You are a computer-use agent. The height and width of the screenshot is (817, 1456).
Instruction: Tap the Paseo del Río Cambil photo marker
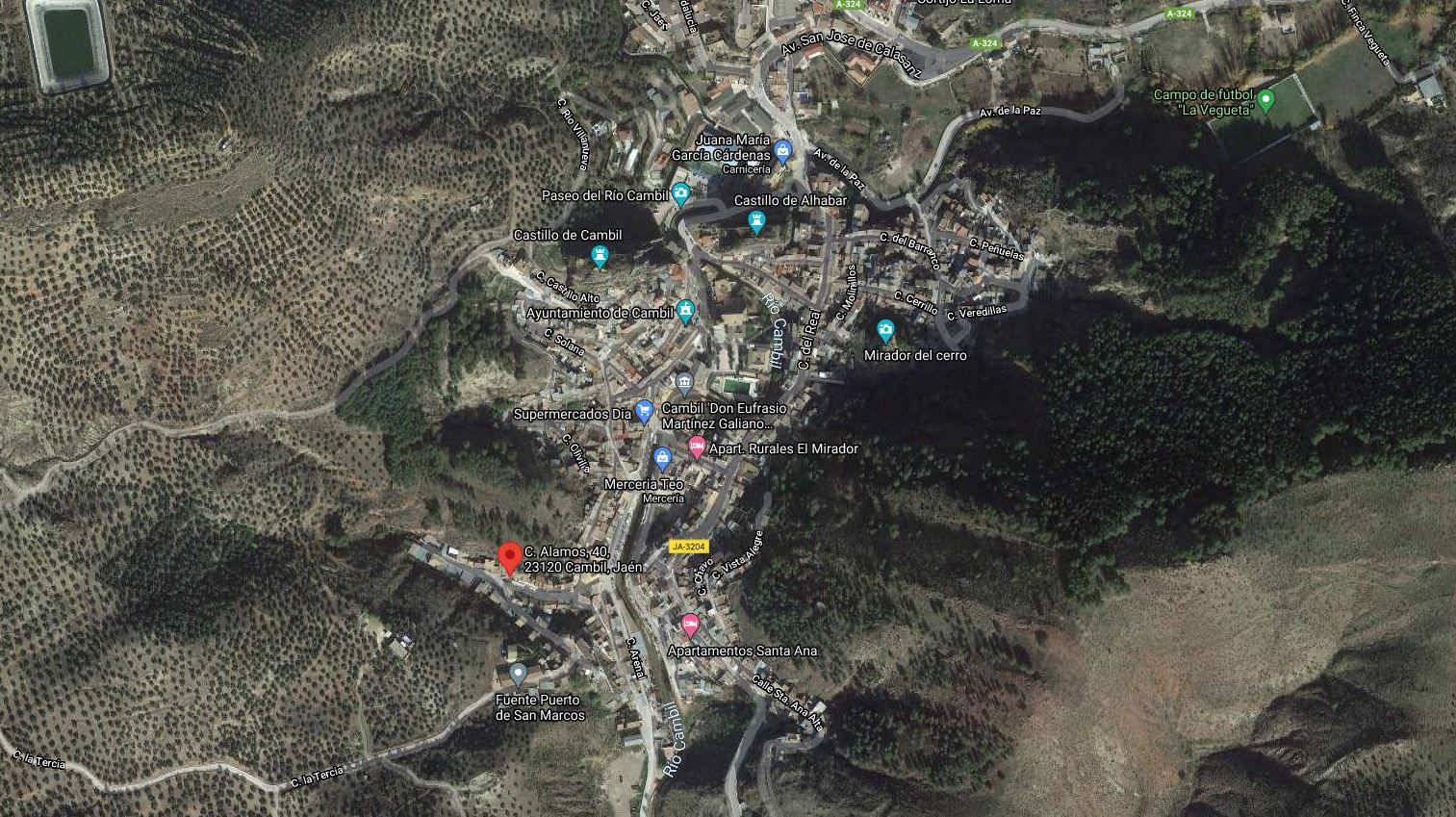[680, 195]
